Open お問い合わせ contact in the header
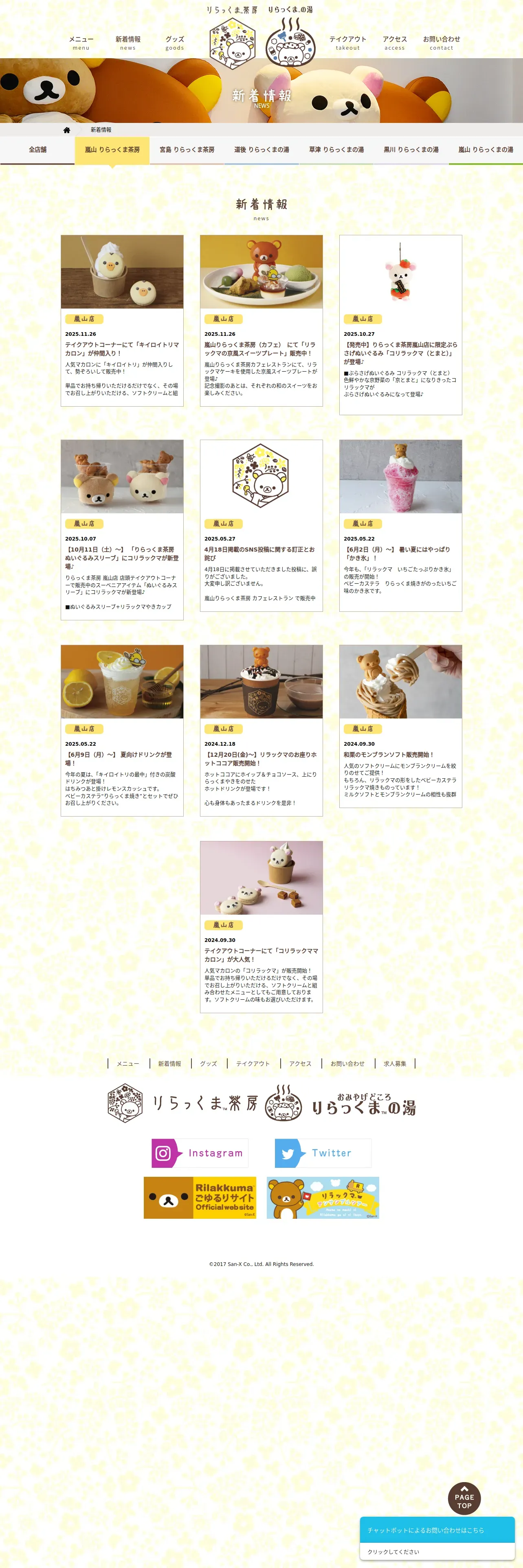This screenshot has width=523, height=1568. click(442, 43)
